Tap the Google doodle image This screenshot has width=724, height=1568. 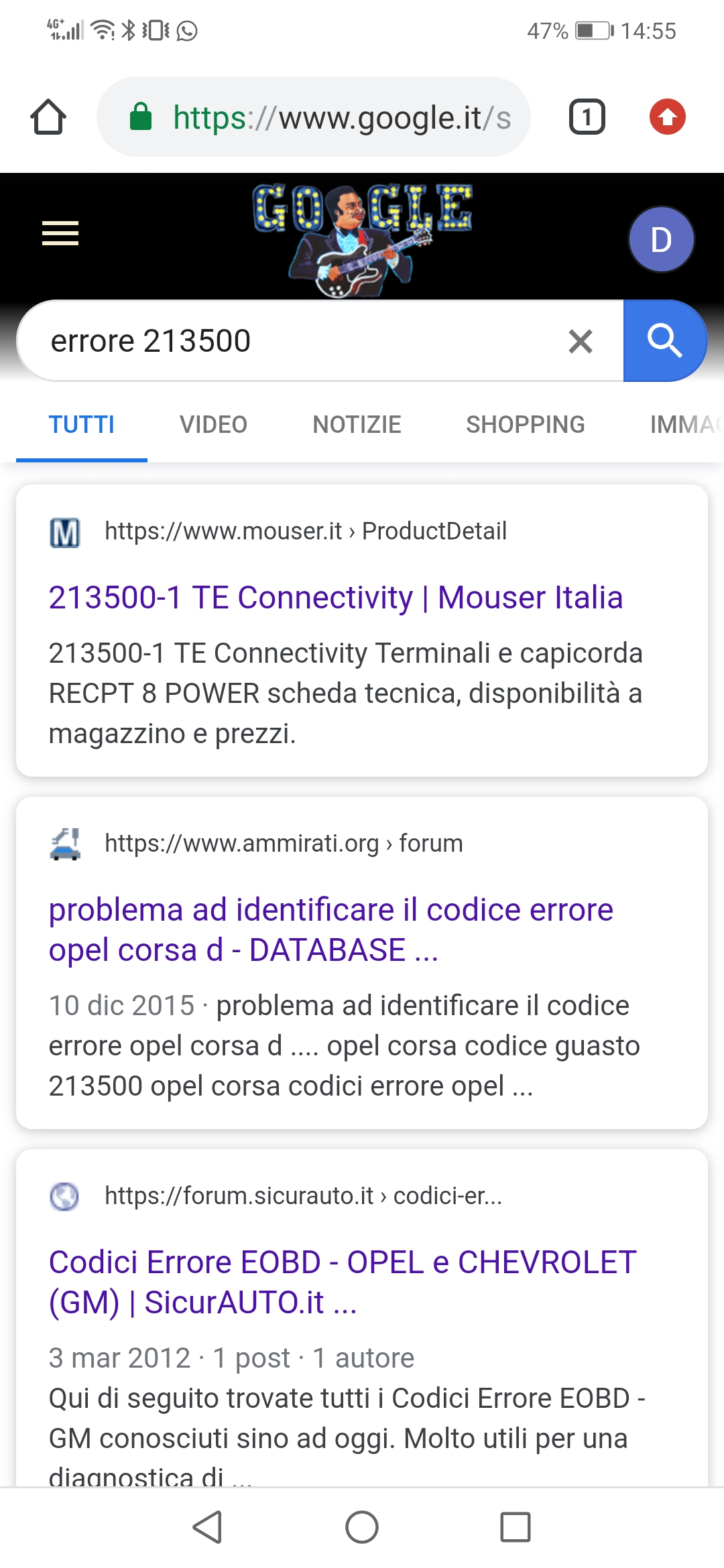click(x=362, y=239)
